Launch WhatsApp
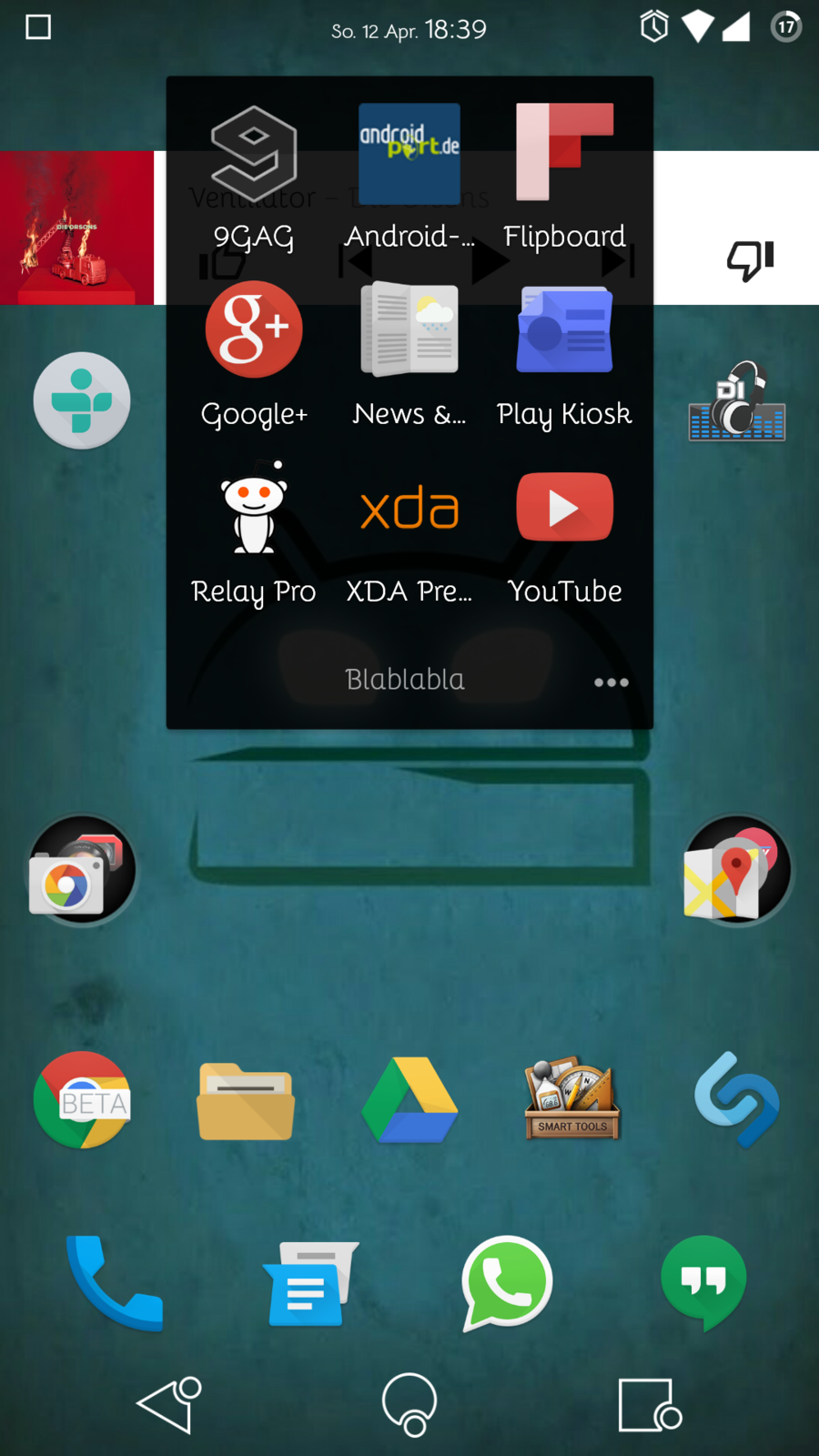The height and width of the screenshot is (1456, 819). click(x=507, y=1281)
